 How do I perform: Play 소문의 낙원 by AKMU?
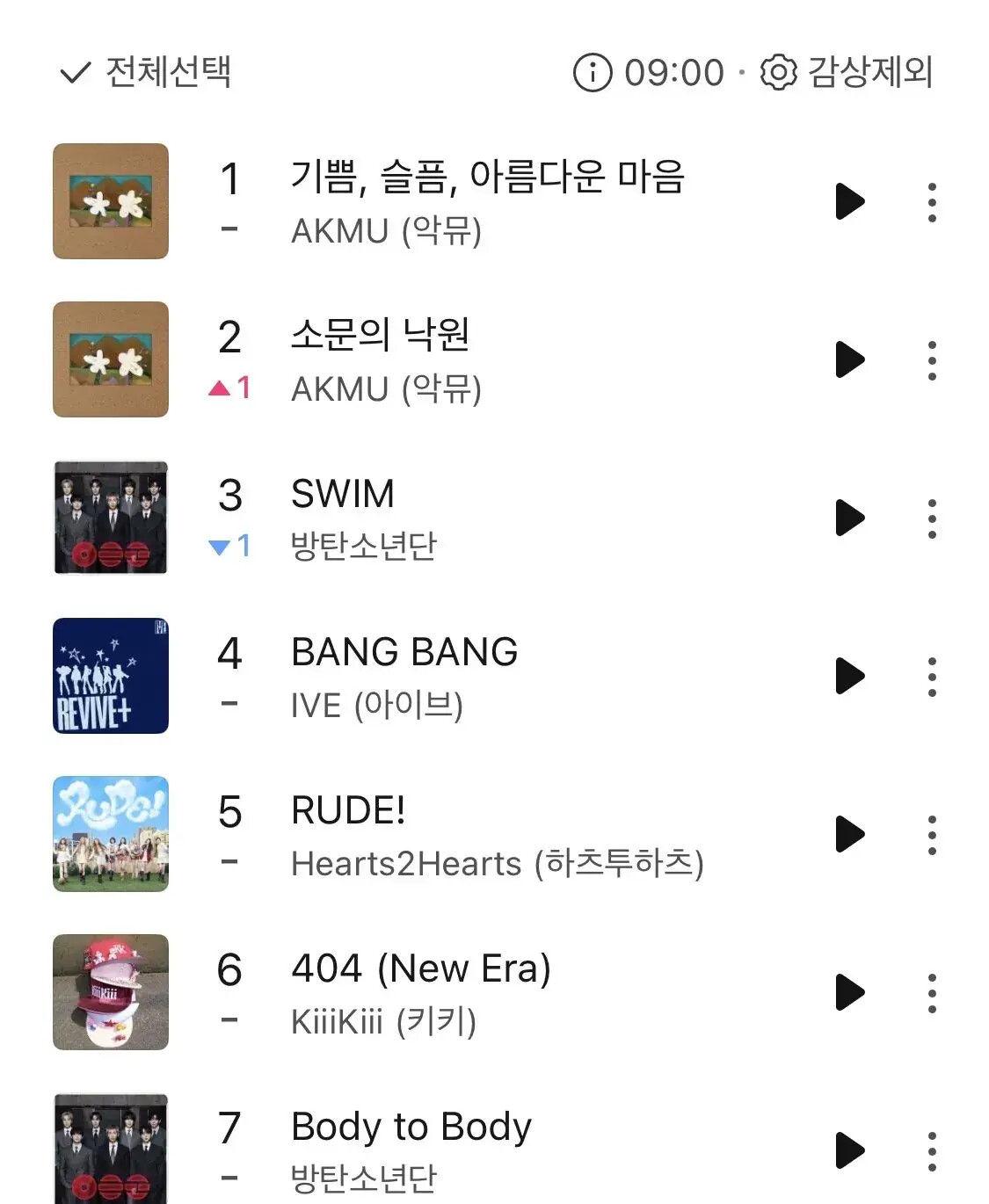click(x=849, y=359)
